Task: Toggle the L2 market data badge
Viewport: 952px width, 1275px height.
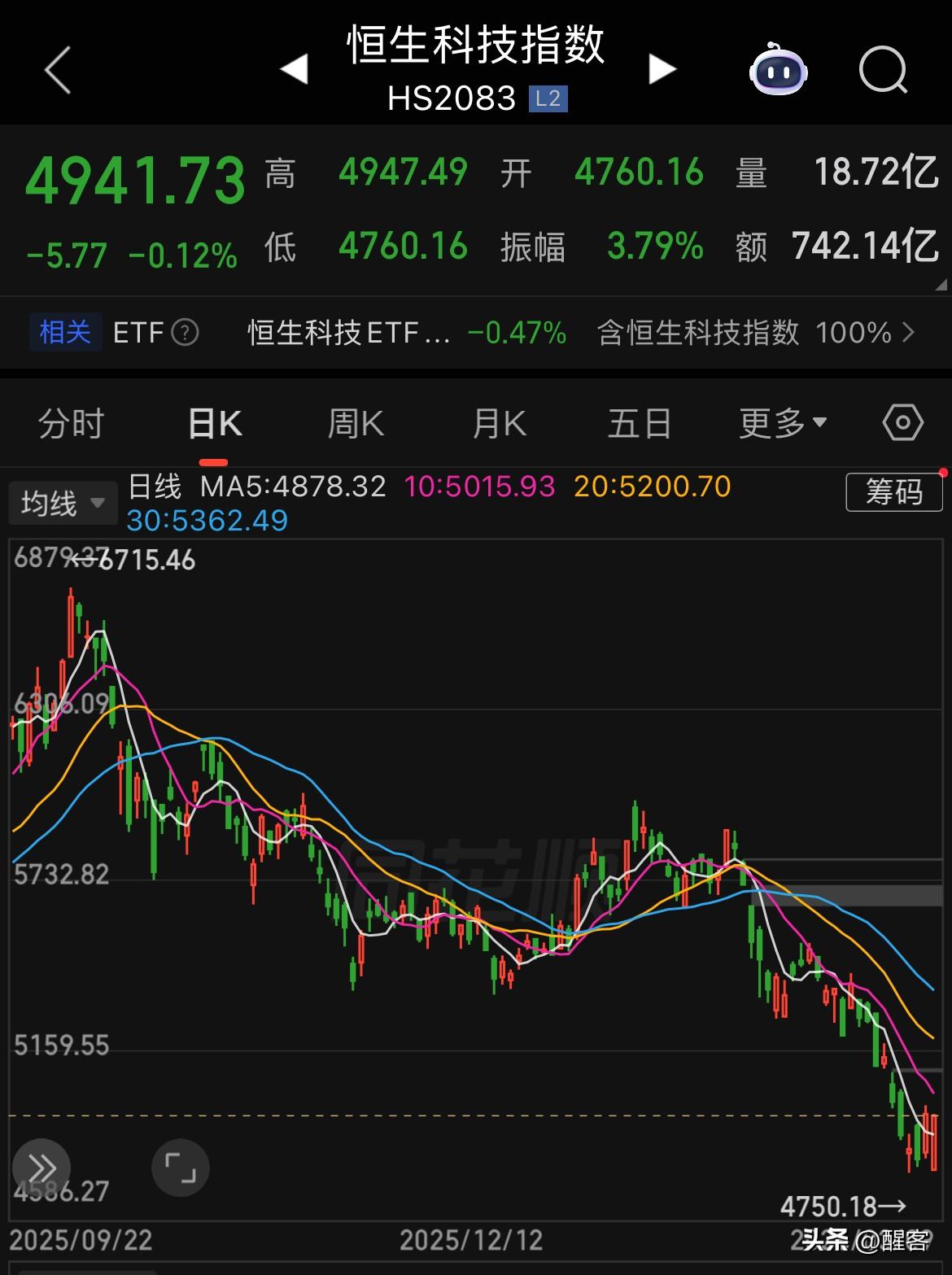Action: (548, 98)
